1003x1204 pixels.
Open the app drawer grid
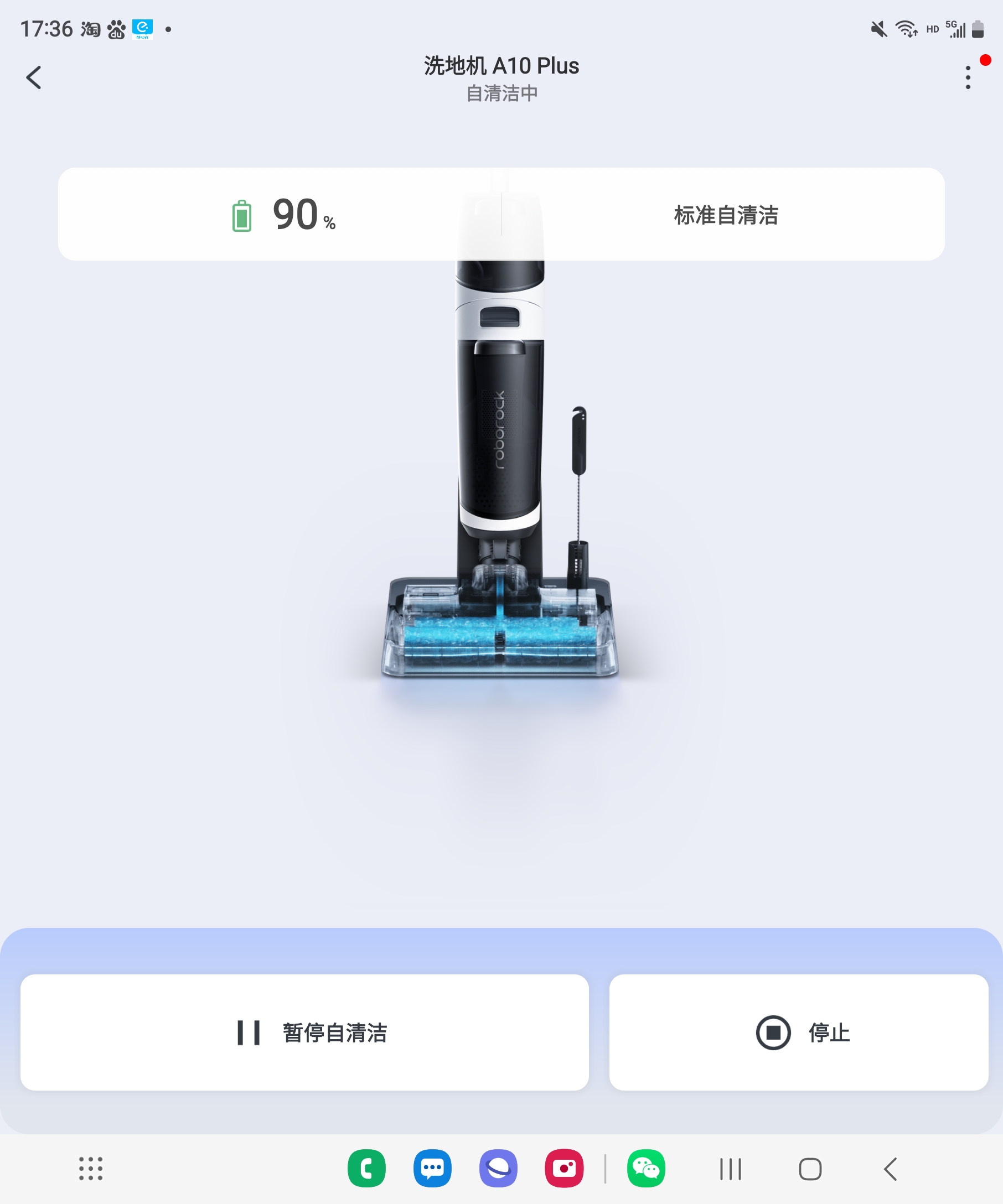coord(91,1169)
